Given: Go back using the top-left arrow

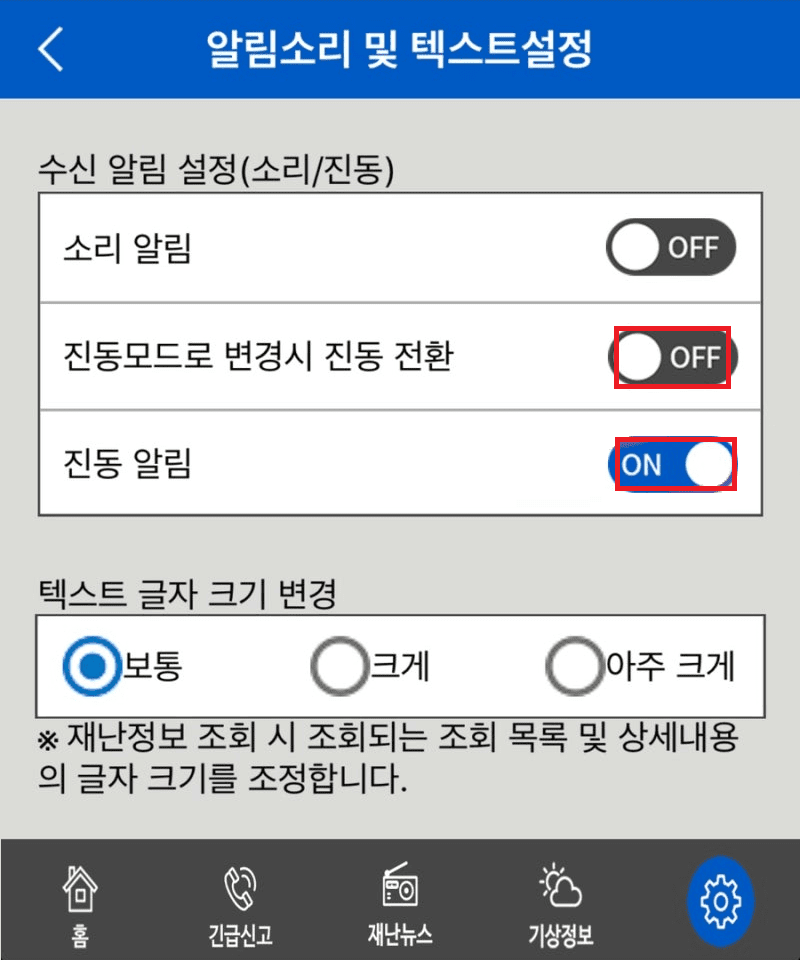Looking at the screenshot, I should click(51, 49).
